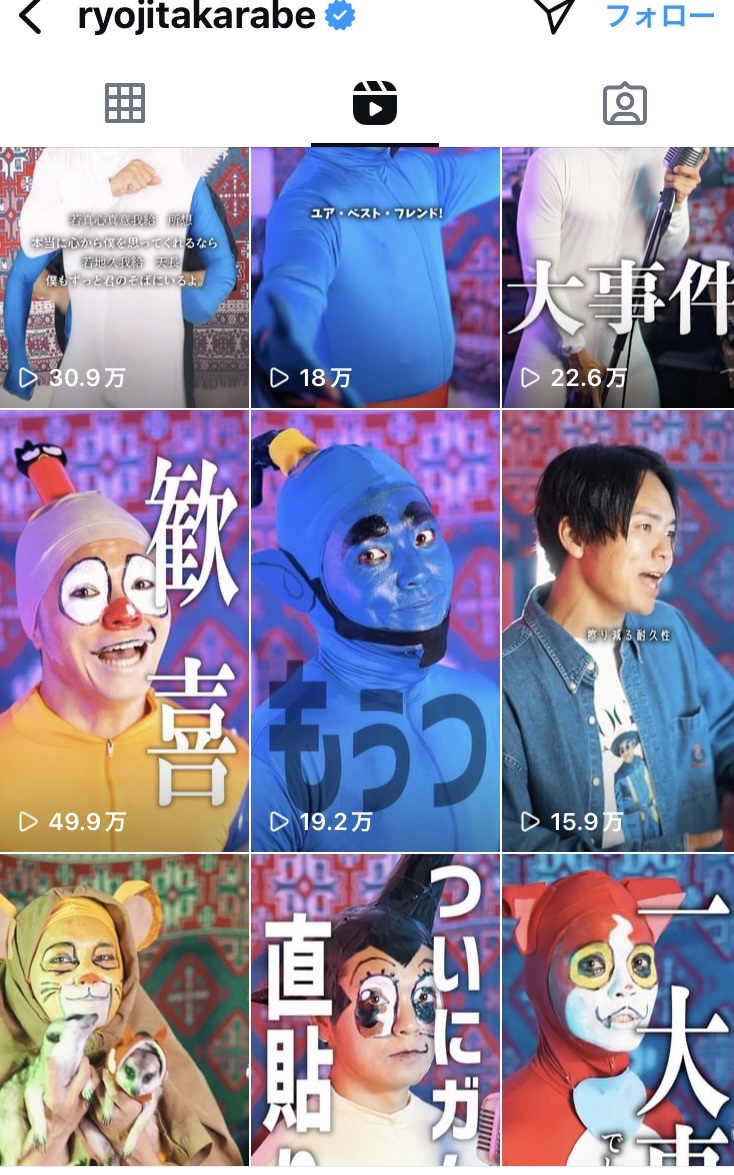This screenshot has width=734, height=1175.
Task: Play the denim jacket reel with 15.9万 views
Action: point(618,630)
